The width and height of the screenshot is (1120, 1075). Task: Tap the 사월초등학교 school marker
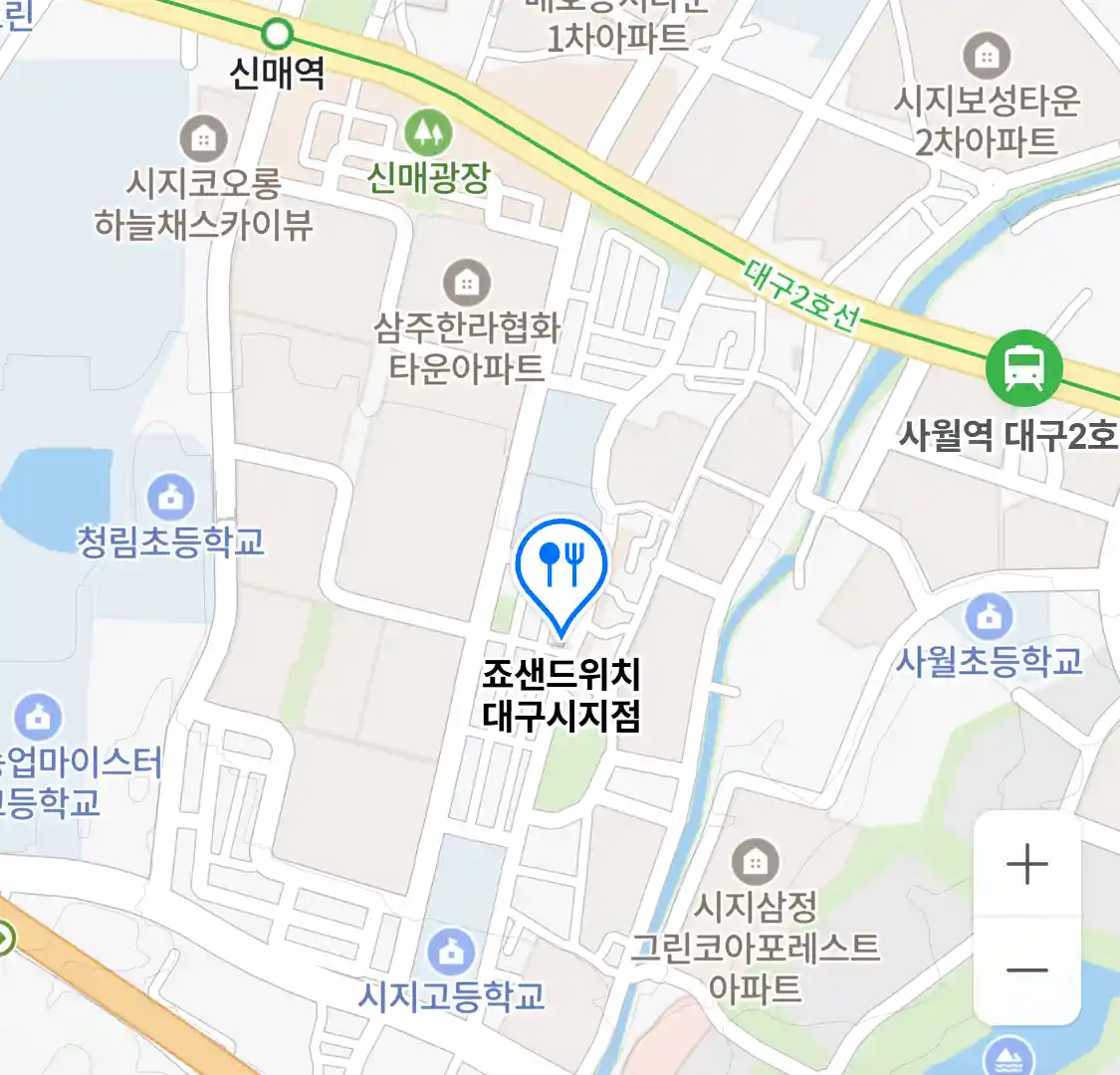(x=989, y=617)
